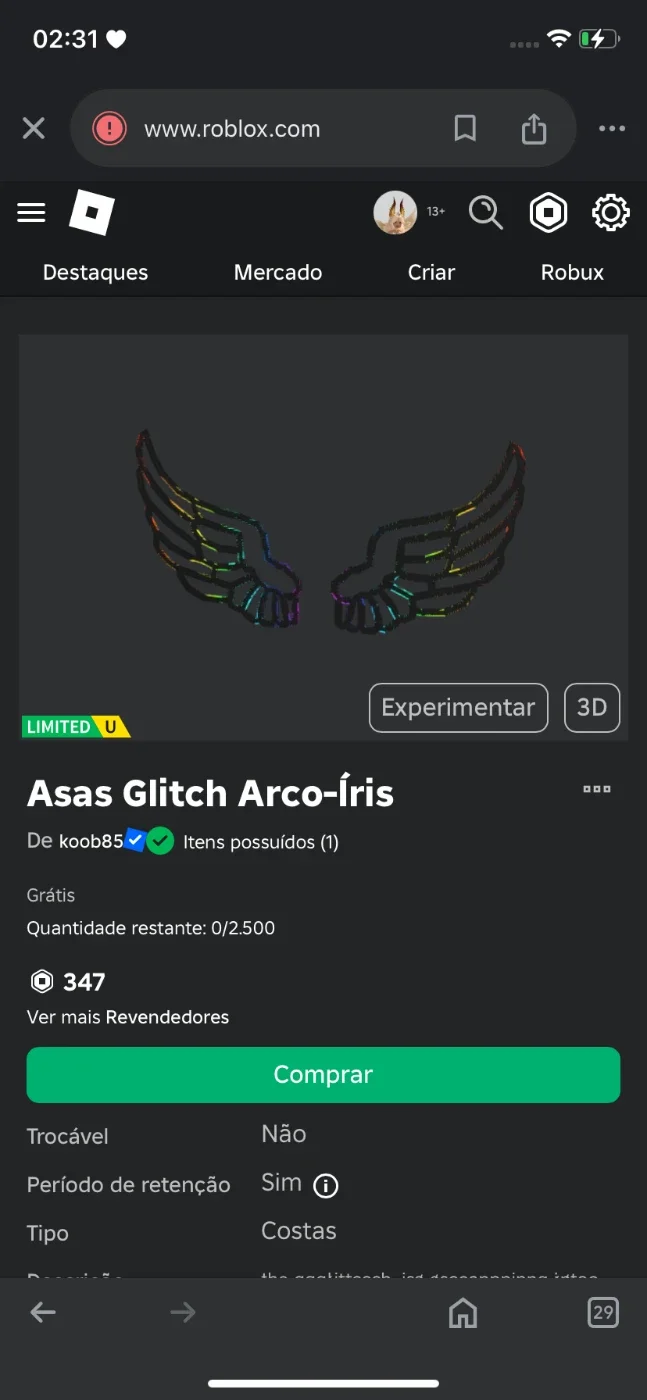Tap the green Comprar button

(323, 1075)
